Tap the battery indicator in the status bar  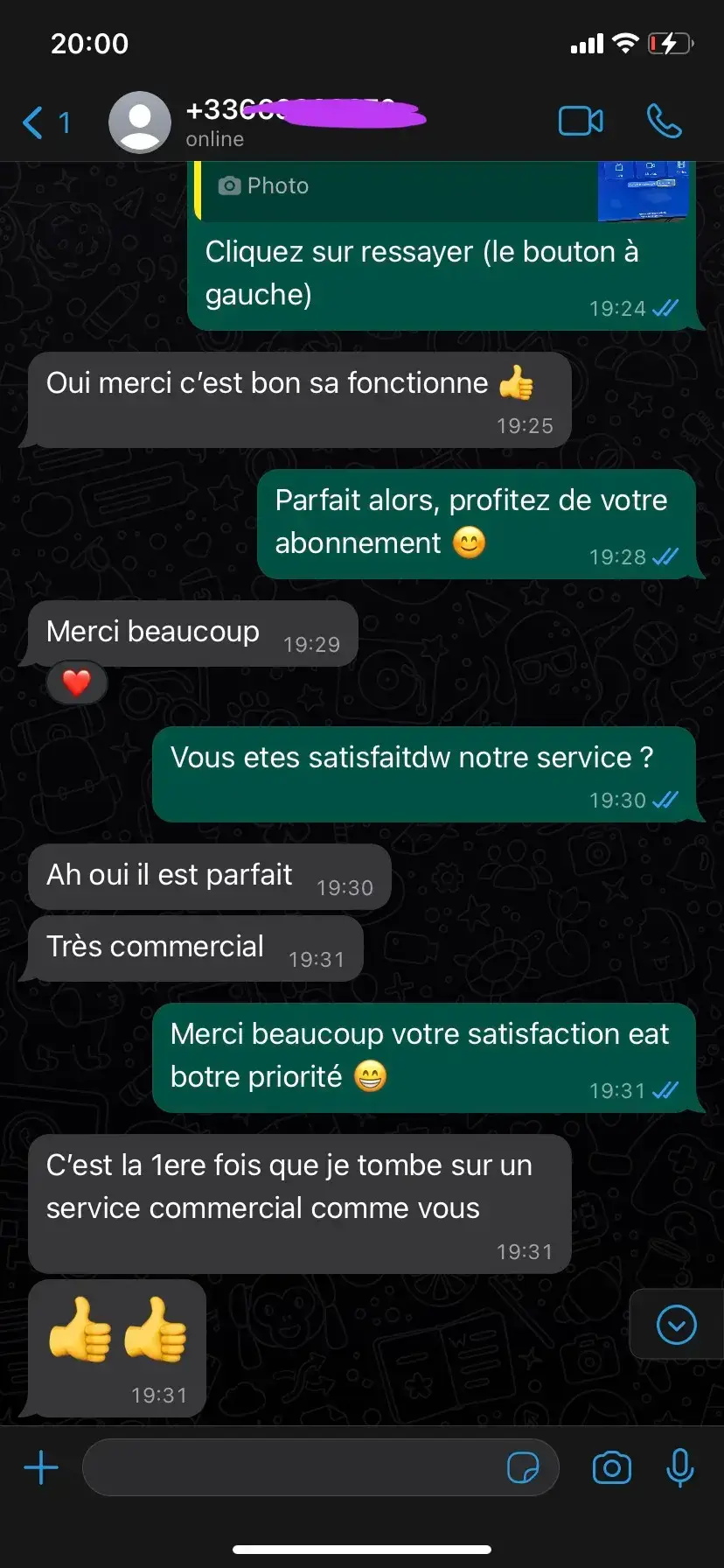(x=672, y=43)
